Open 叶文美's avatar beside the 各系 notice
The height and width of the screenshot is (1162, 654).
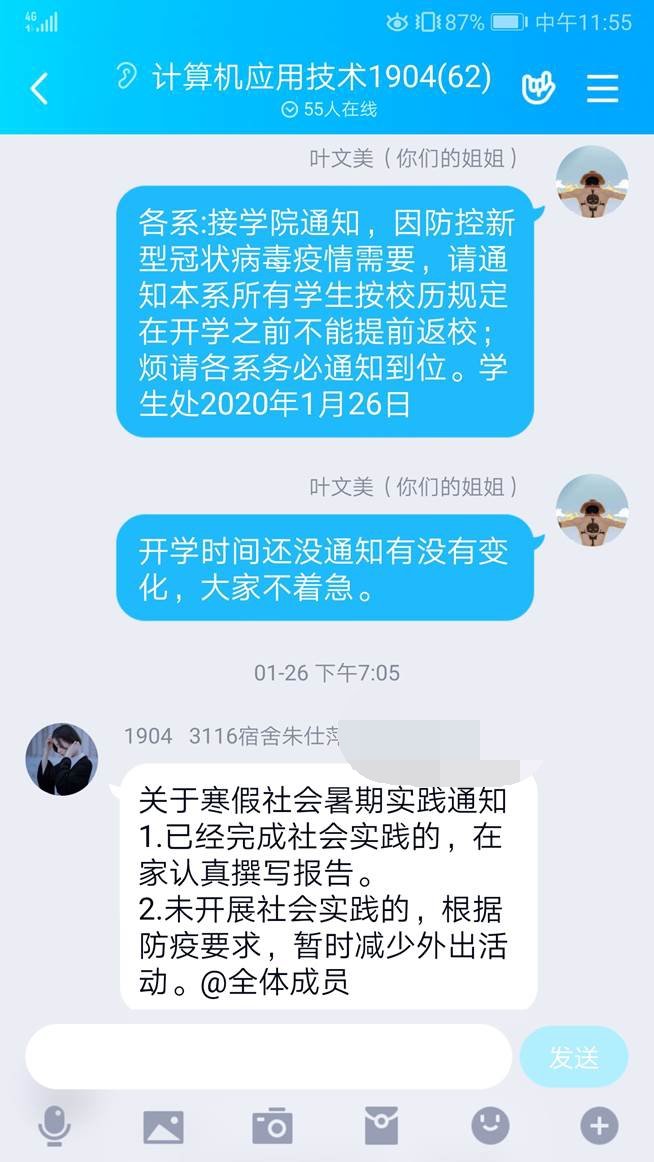tap(592, 182)
